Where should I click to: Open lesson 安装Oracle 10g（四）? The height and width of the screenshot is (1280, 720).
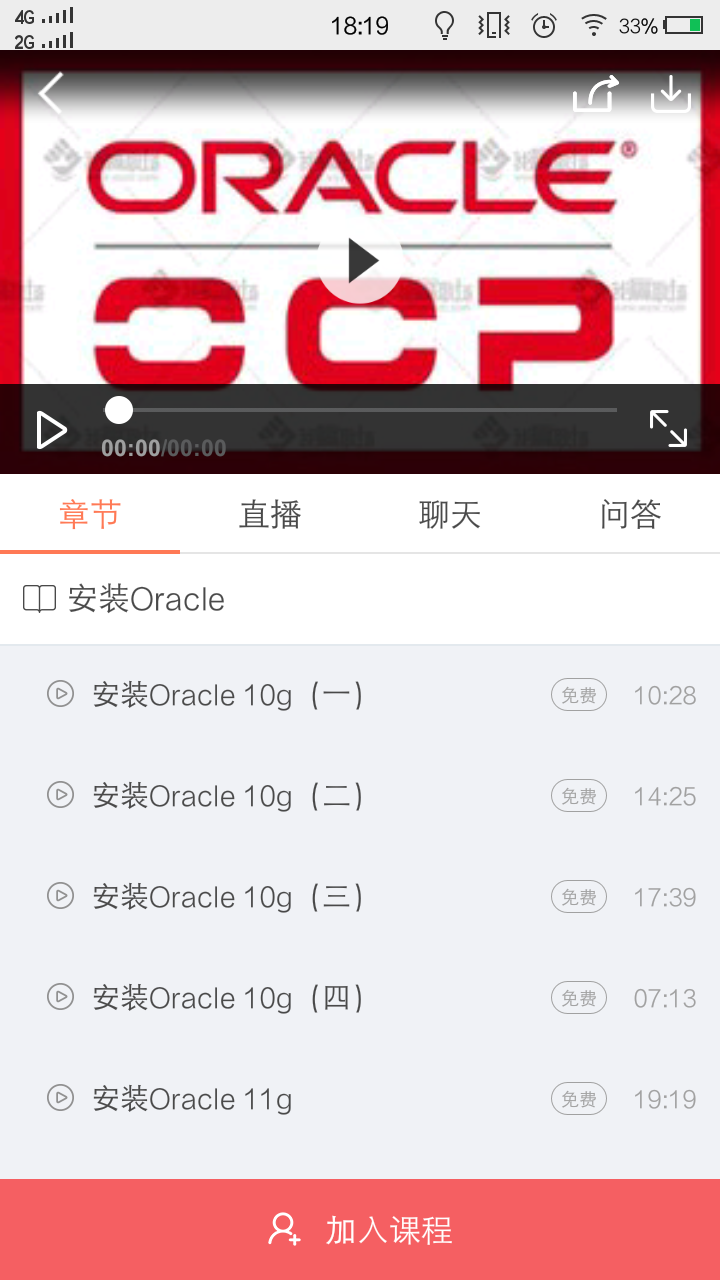[x=228, y=998]
